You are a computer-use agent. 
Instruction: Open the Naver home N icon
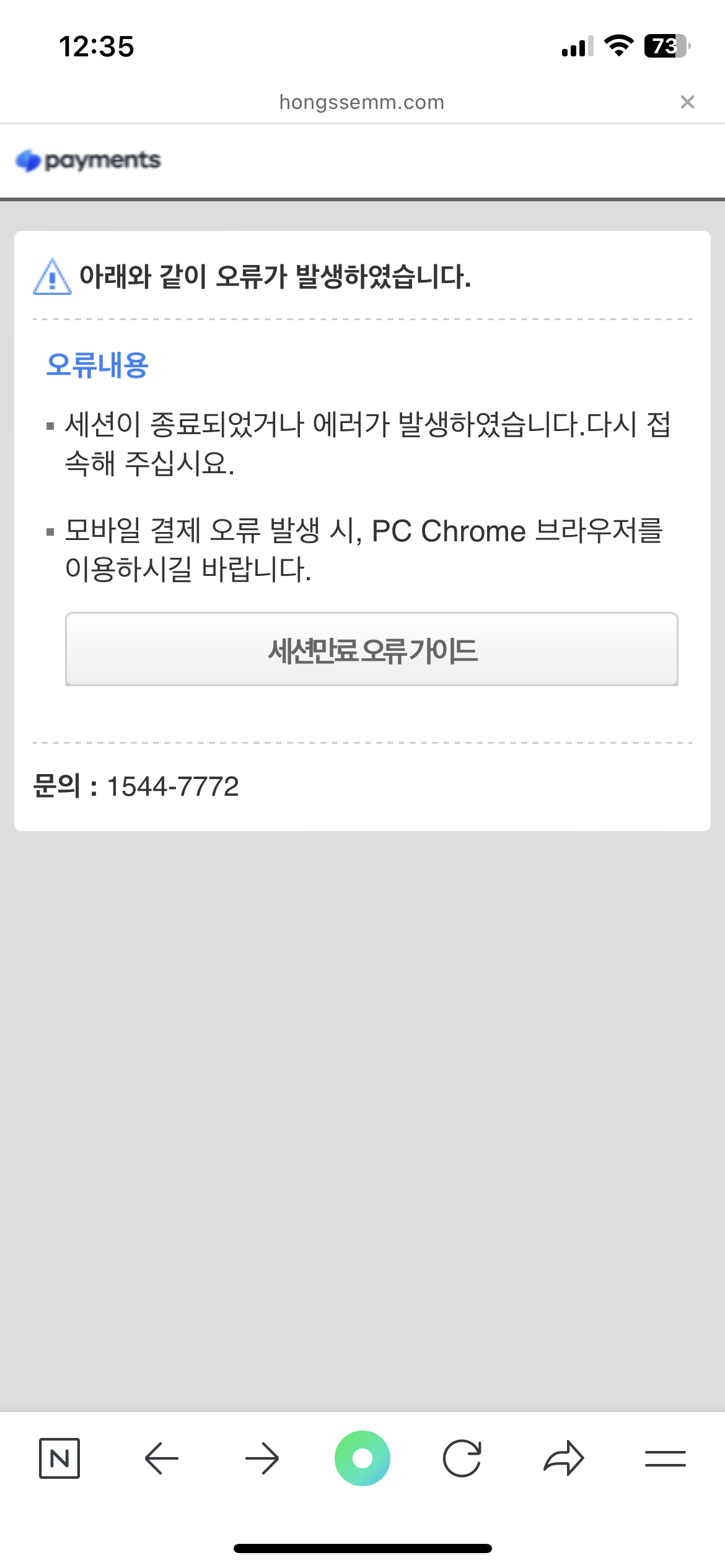tap(59, 1458)
